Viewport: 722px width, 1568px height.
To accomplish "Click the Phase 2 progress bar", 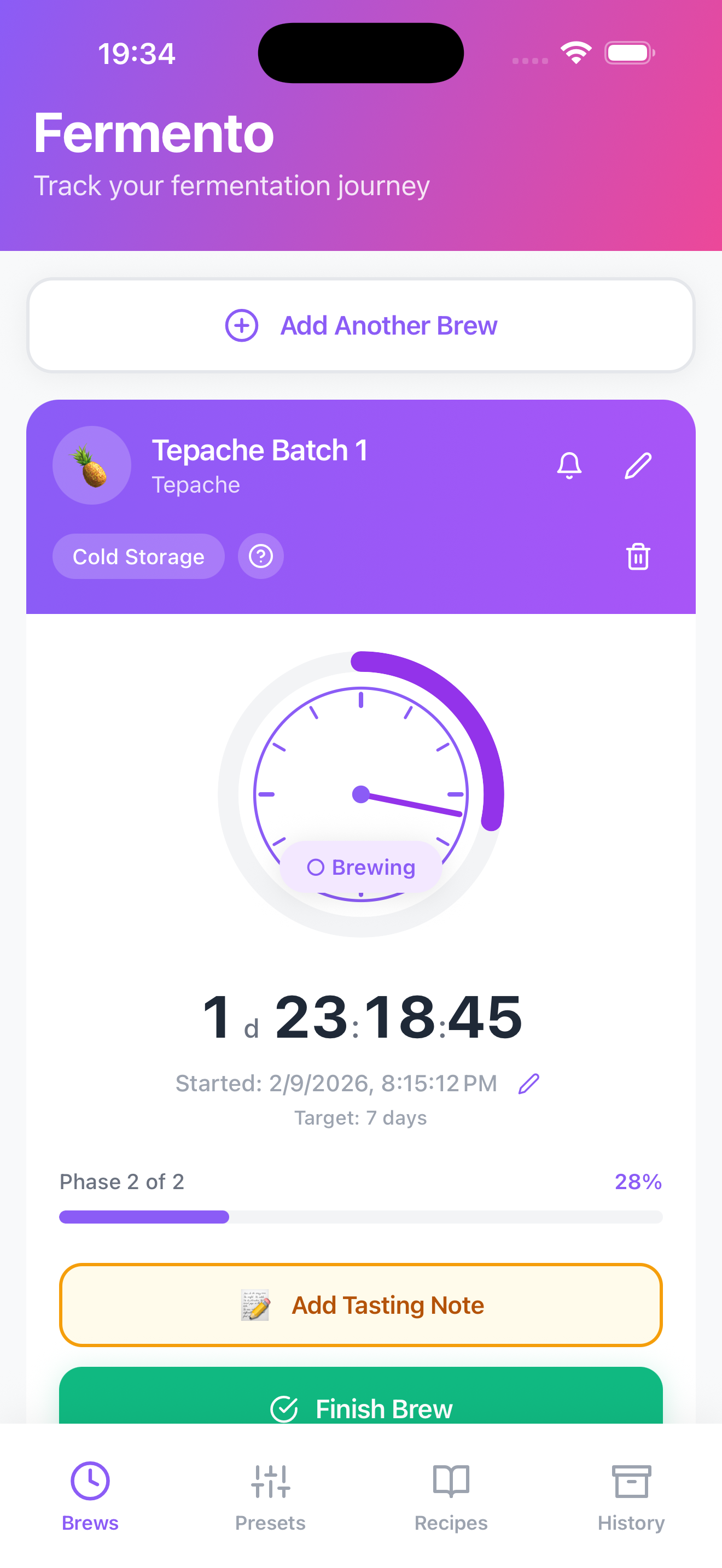I will coord(360,1218).
